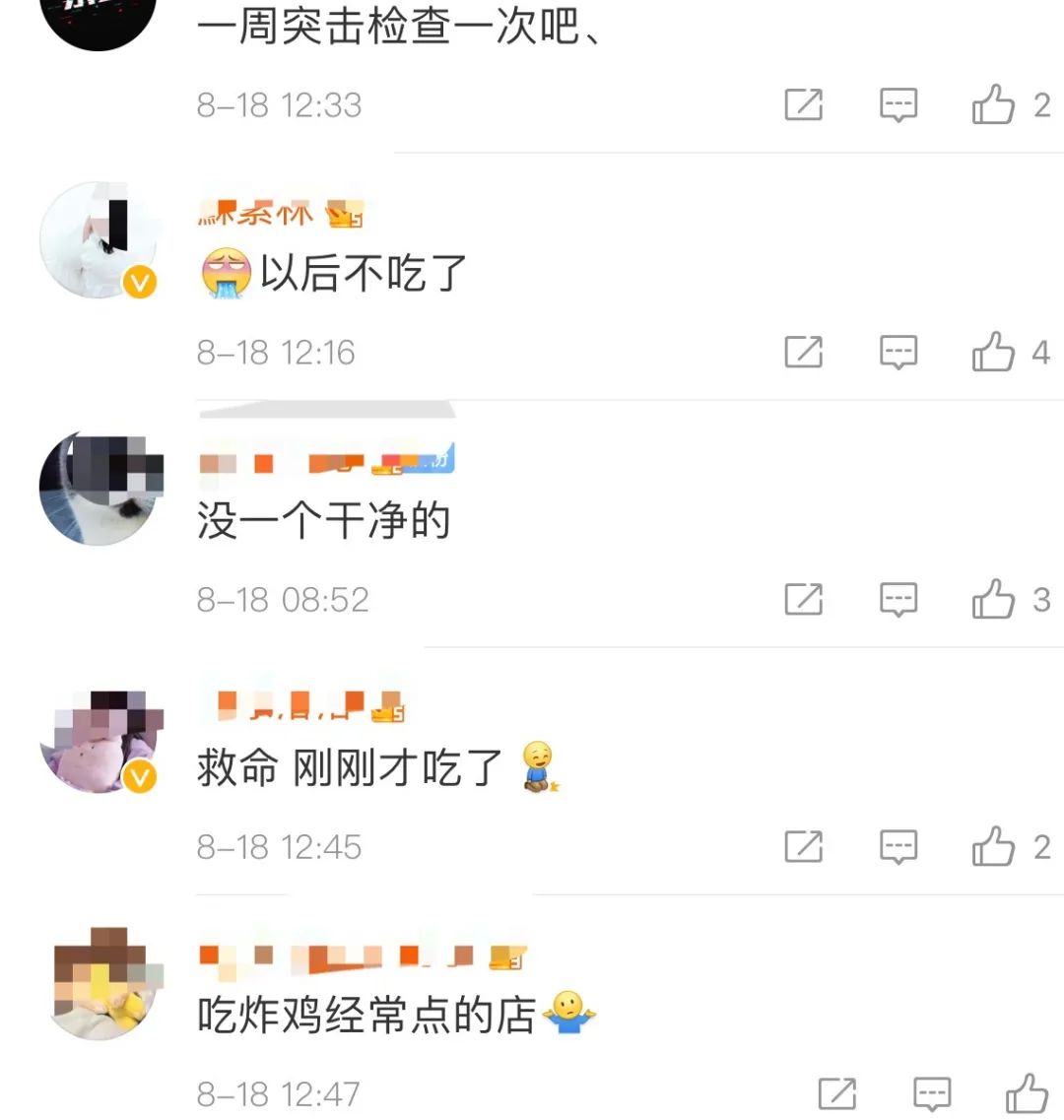Open avatar of the "吃炸鸡经常点的店" commenter

[x=103, y=983]
